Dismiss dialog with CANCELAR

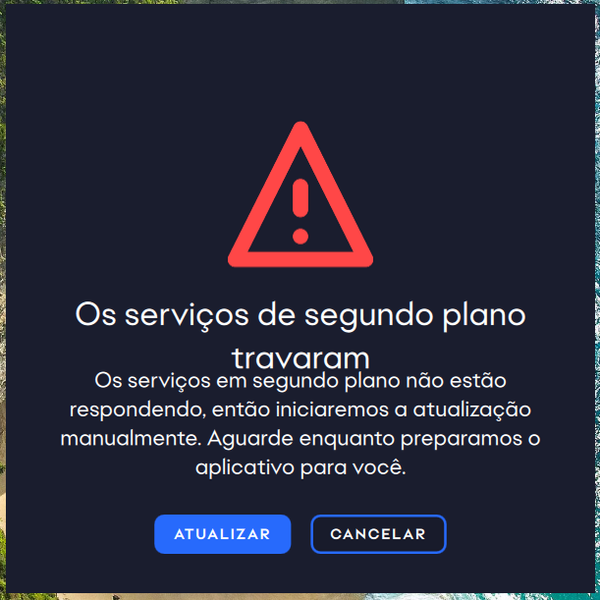[378, 534]
